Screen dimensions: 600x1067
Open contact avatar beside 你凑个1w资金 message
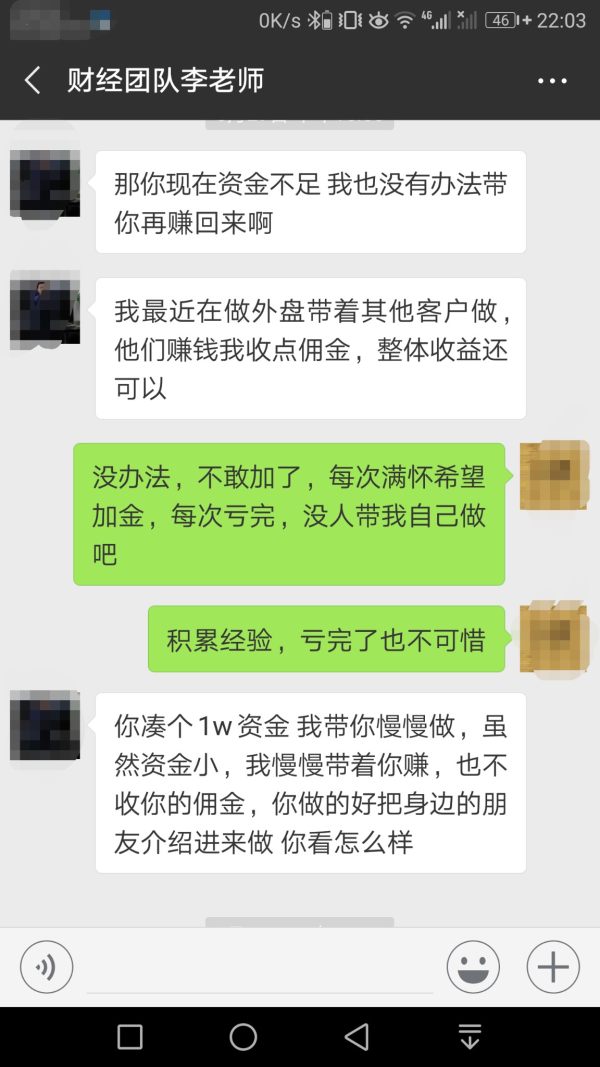coord(45,725)
